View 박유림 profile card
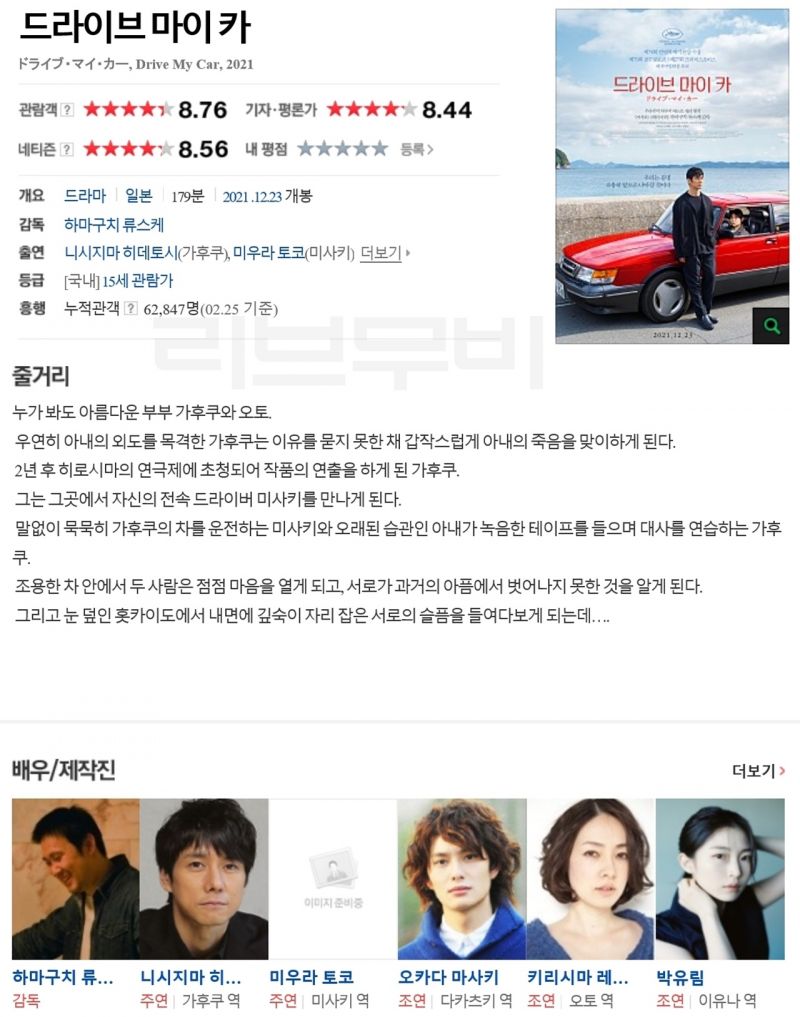The image size is (800, 1017). [x=720, y=878]
